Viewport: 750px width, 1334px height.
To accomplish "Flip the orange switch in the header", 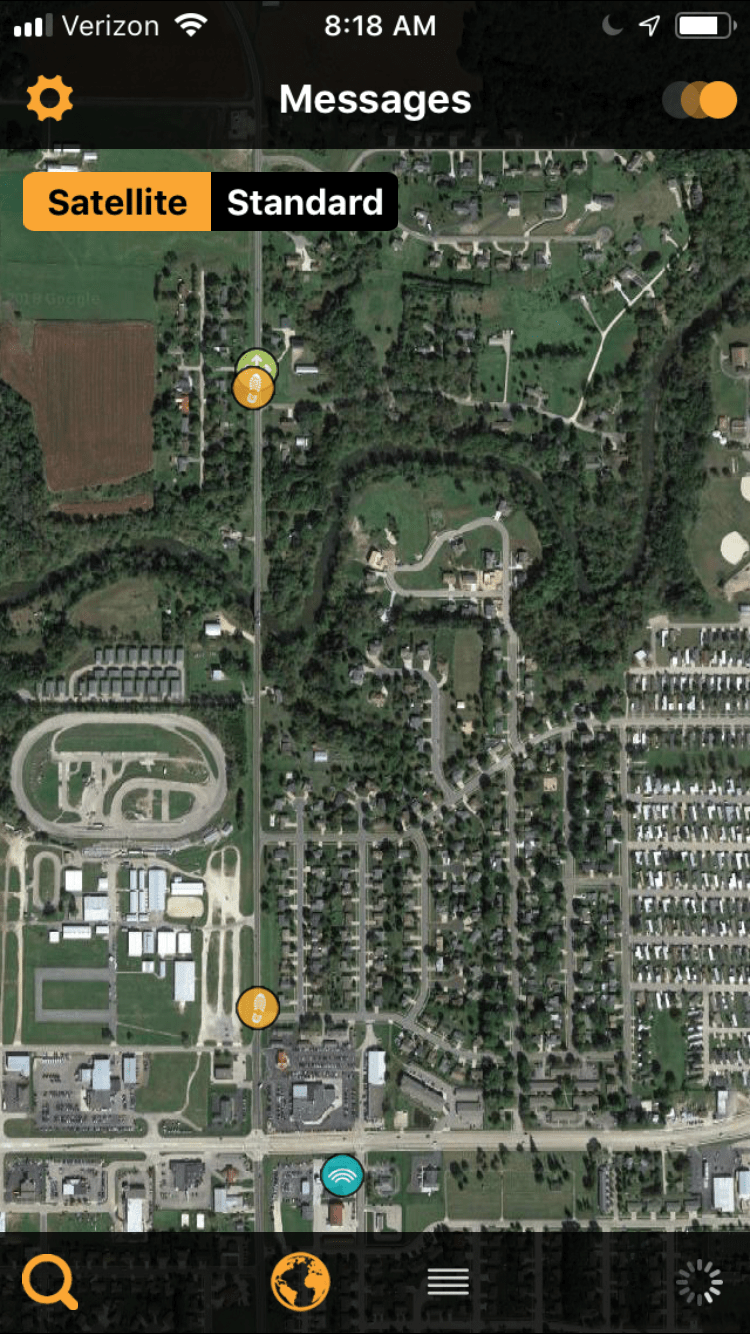I will click(x=700, y=100).
